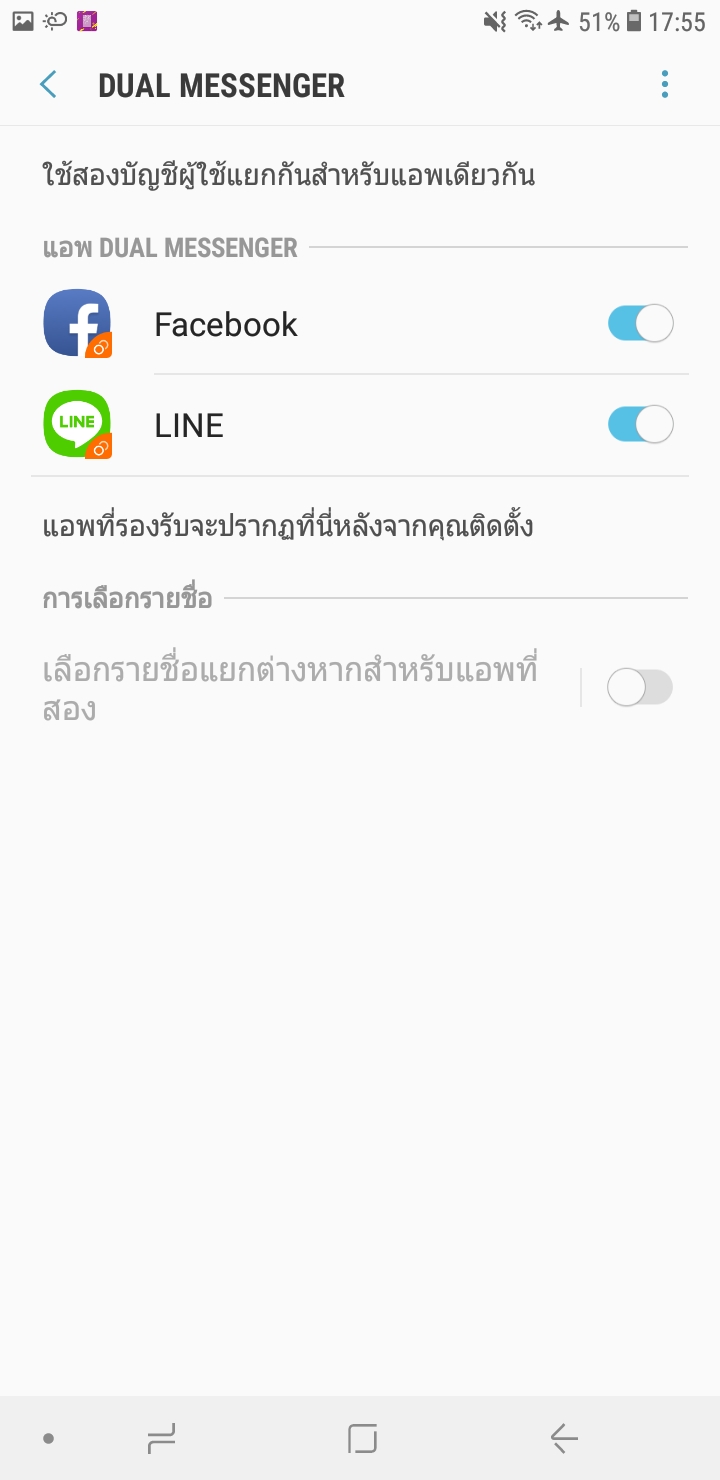Turn off the Facebook dual messenger switch
This screenshot has height=1480, width=720.
640,324
